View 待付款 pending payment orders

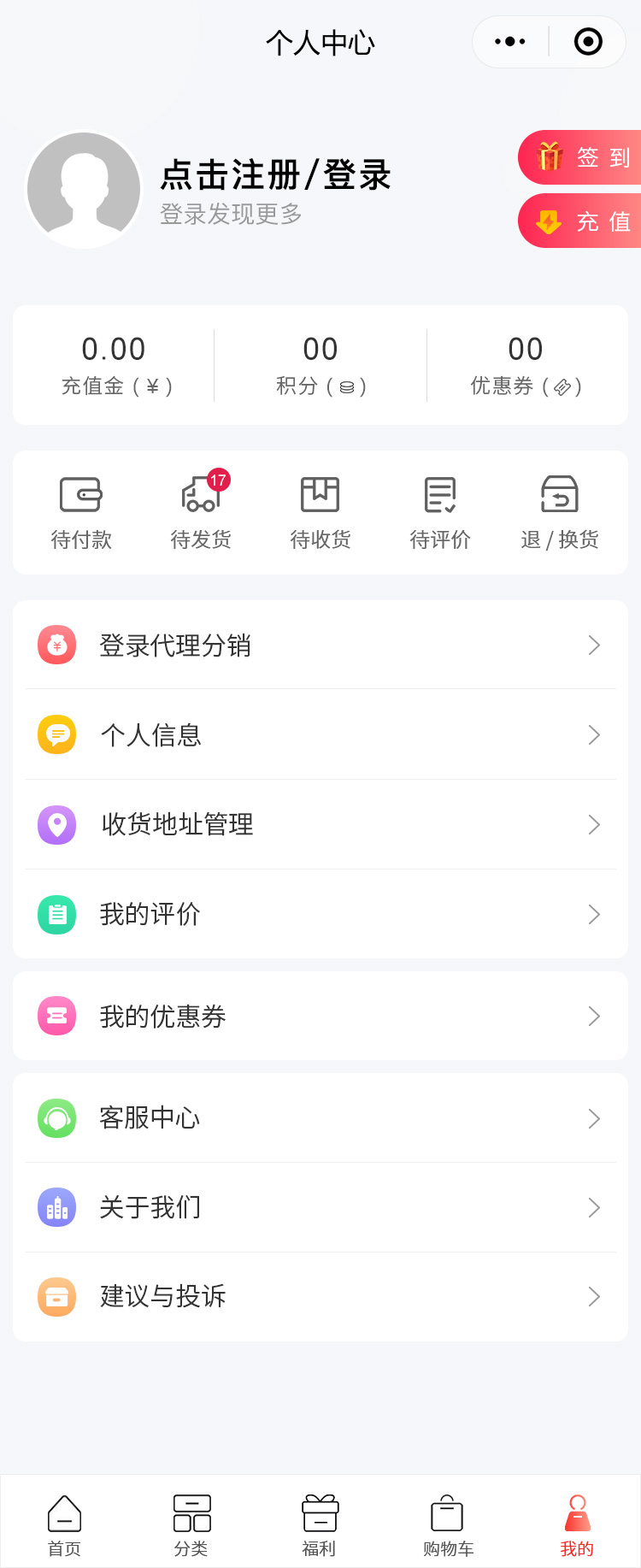click(81, 512)
